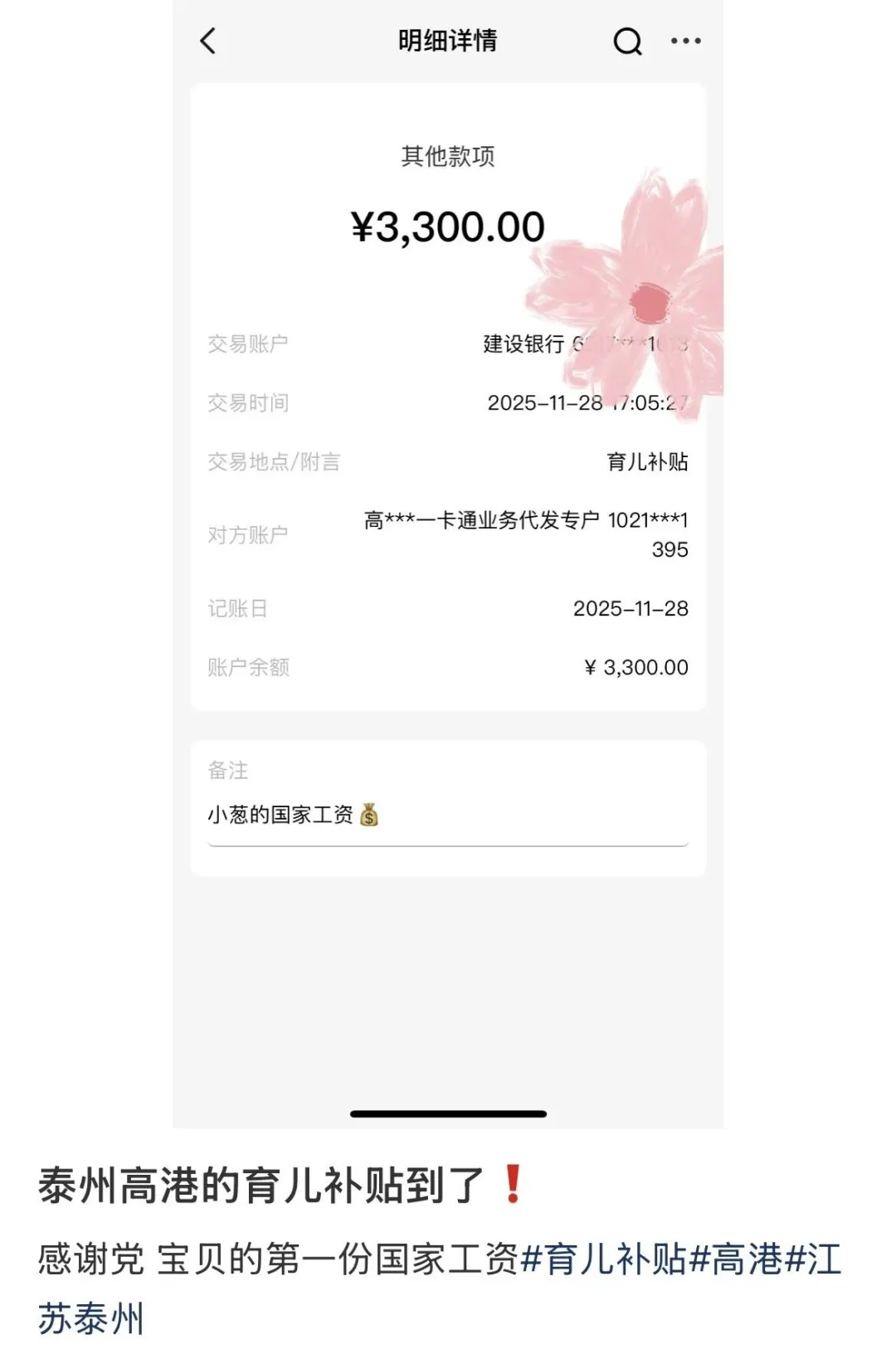Viewport: 896px width, 1354px height.
Task: Tap the 明细详情 title bar
Action: click(x=450, y=39)
